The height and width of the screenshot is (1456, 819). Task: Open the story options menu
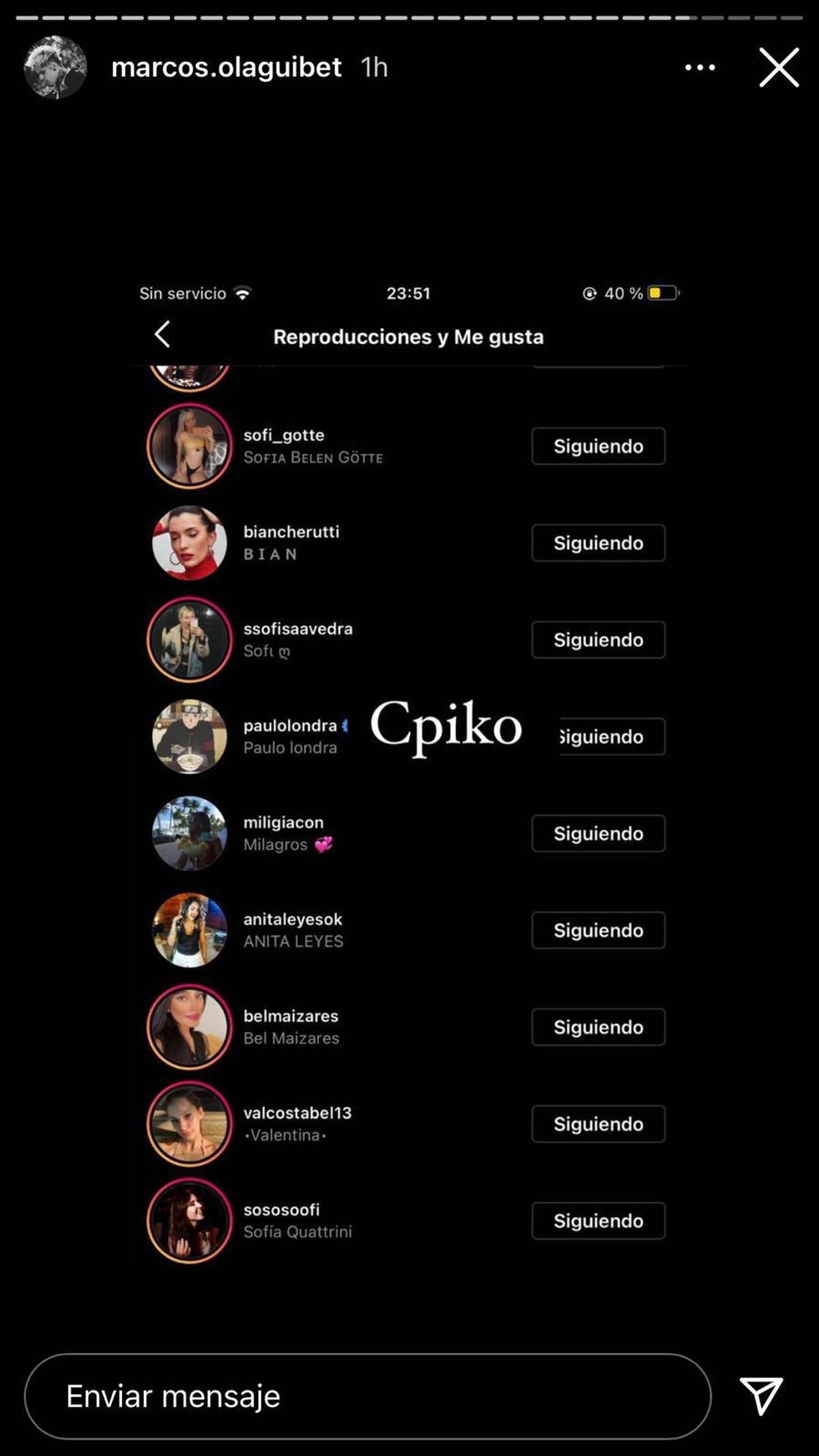[x=700, y=68]
